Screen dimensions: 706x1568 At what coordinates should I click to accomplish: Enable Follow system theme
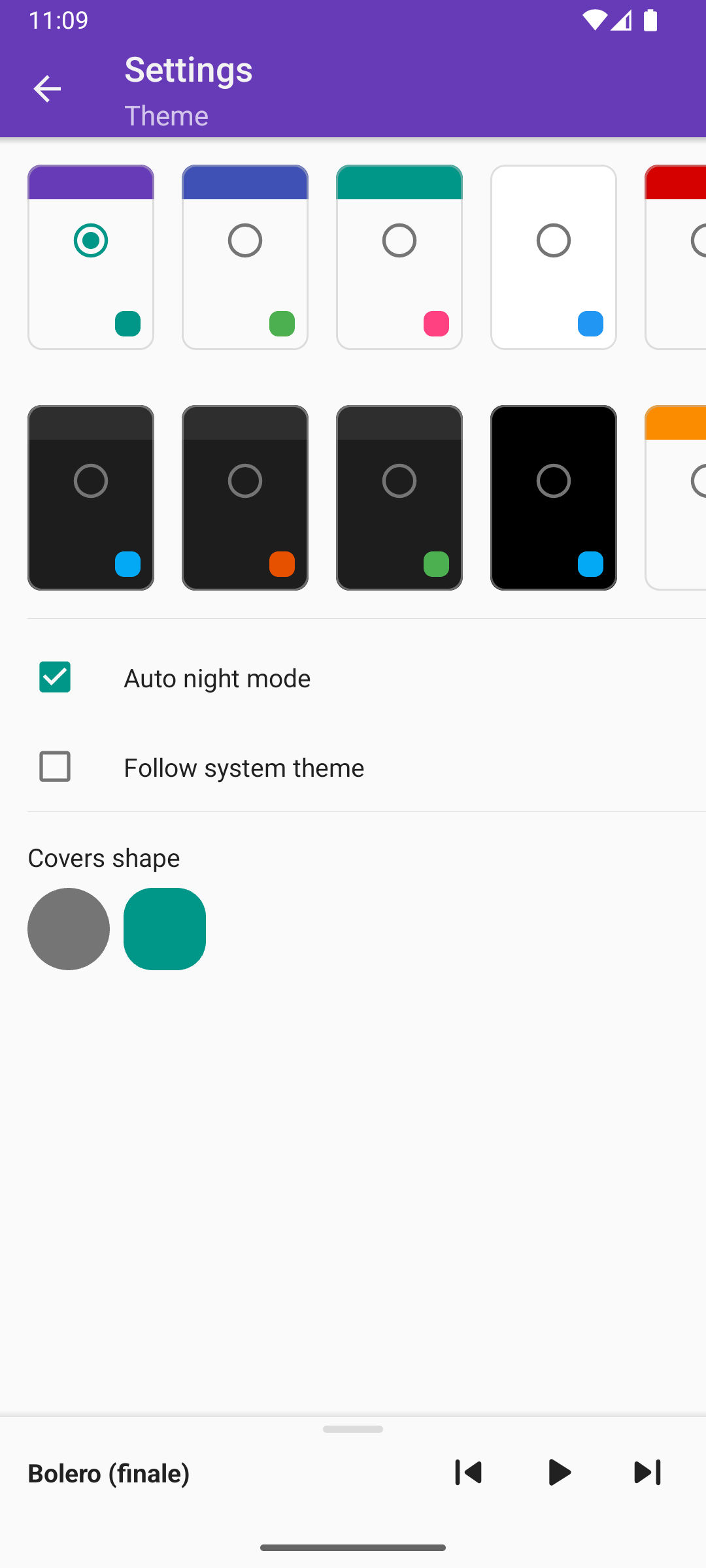[55, 767]
